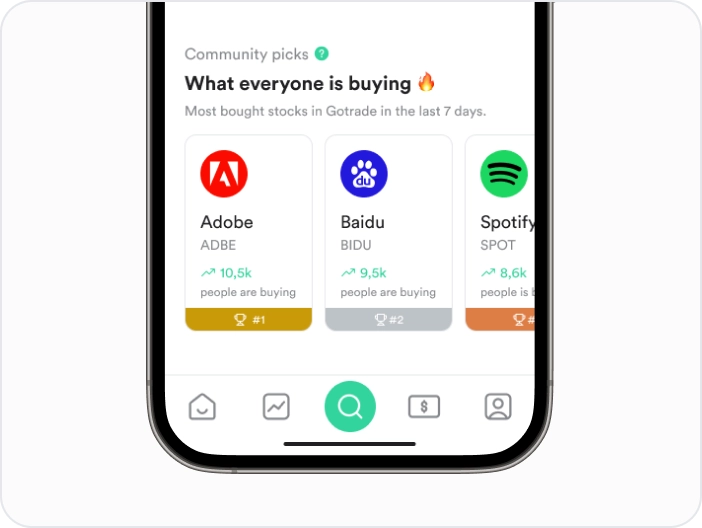Go to the home tab
Viewport: 702px width, 528px height.
tap(202, 407)
